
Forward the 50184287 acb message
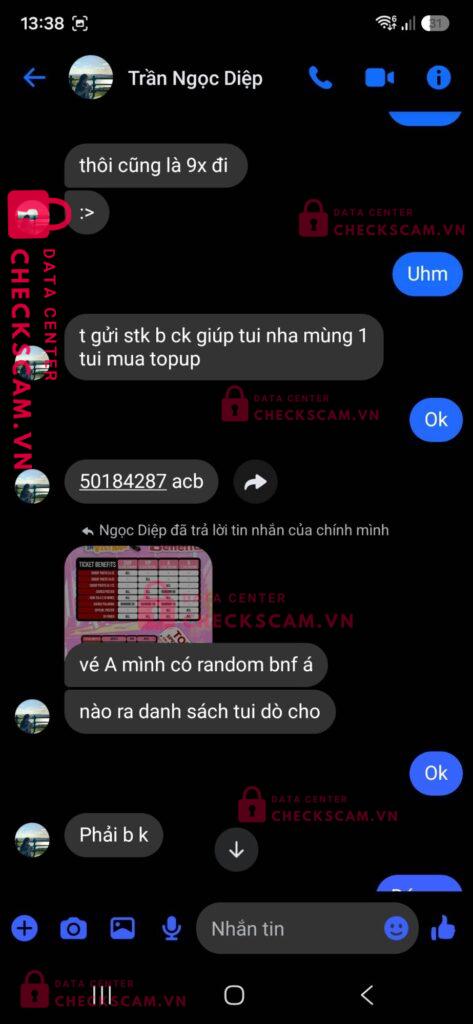255,483
